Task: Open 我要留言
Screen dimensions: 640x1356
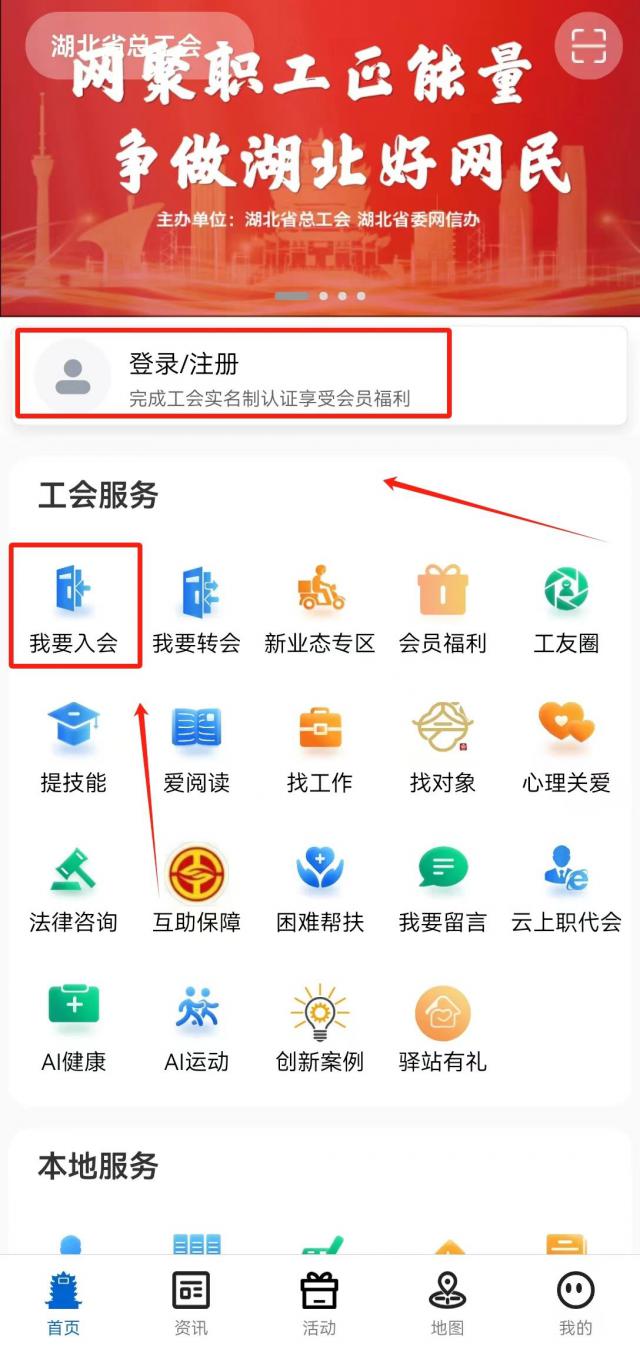Action: click(x=442, y=885)
